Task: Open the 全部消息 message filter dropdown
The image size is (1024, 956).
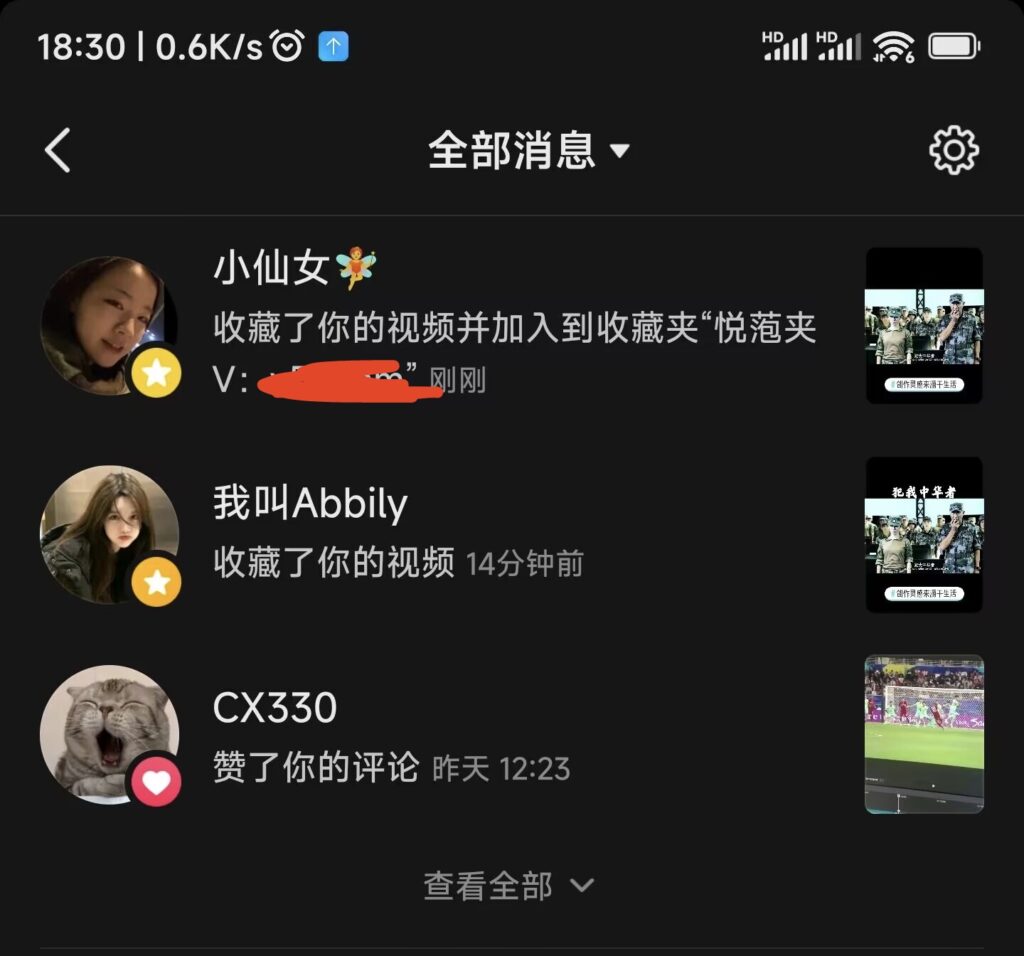Action: click(x=528, y=151)
